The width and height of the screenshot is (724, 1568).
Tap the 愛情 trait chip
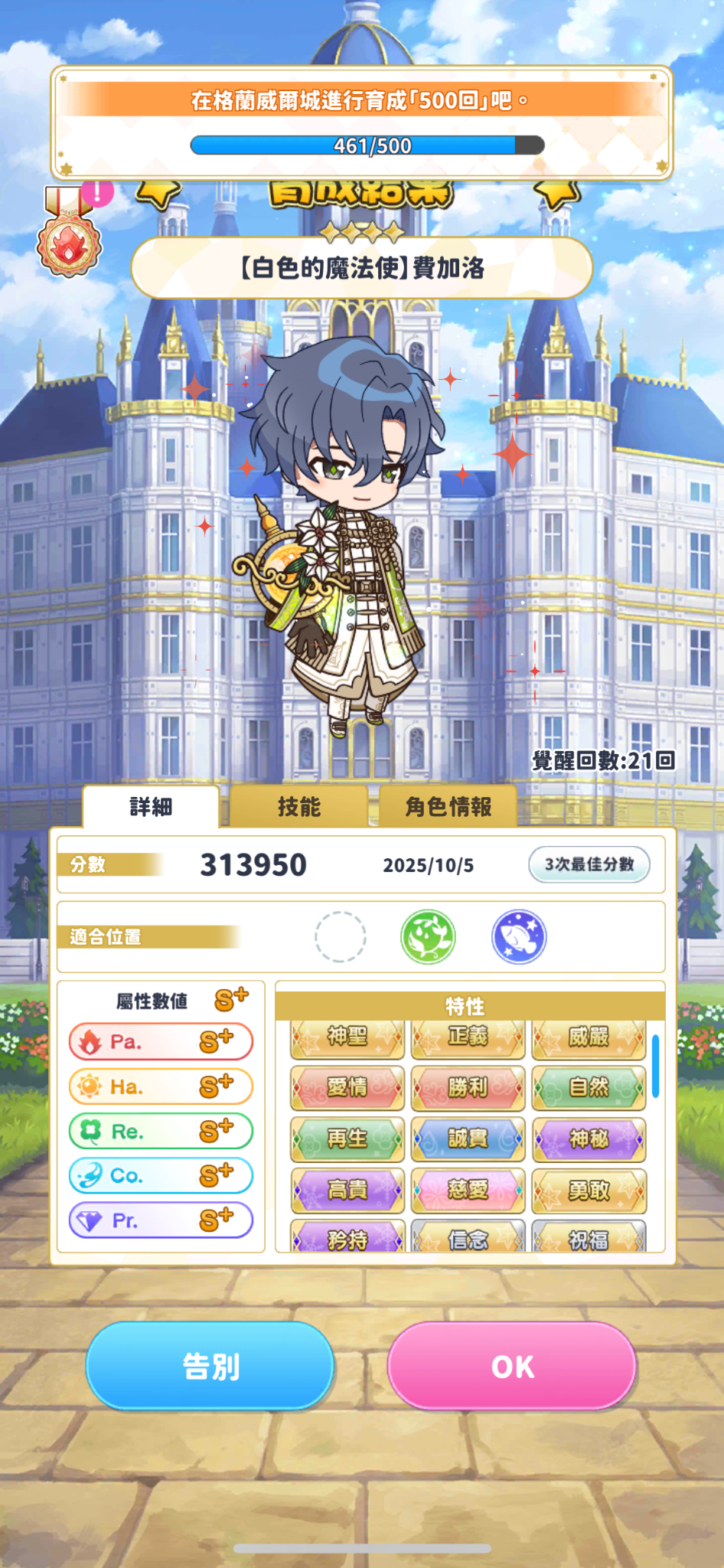347,1087
